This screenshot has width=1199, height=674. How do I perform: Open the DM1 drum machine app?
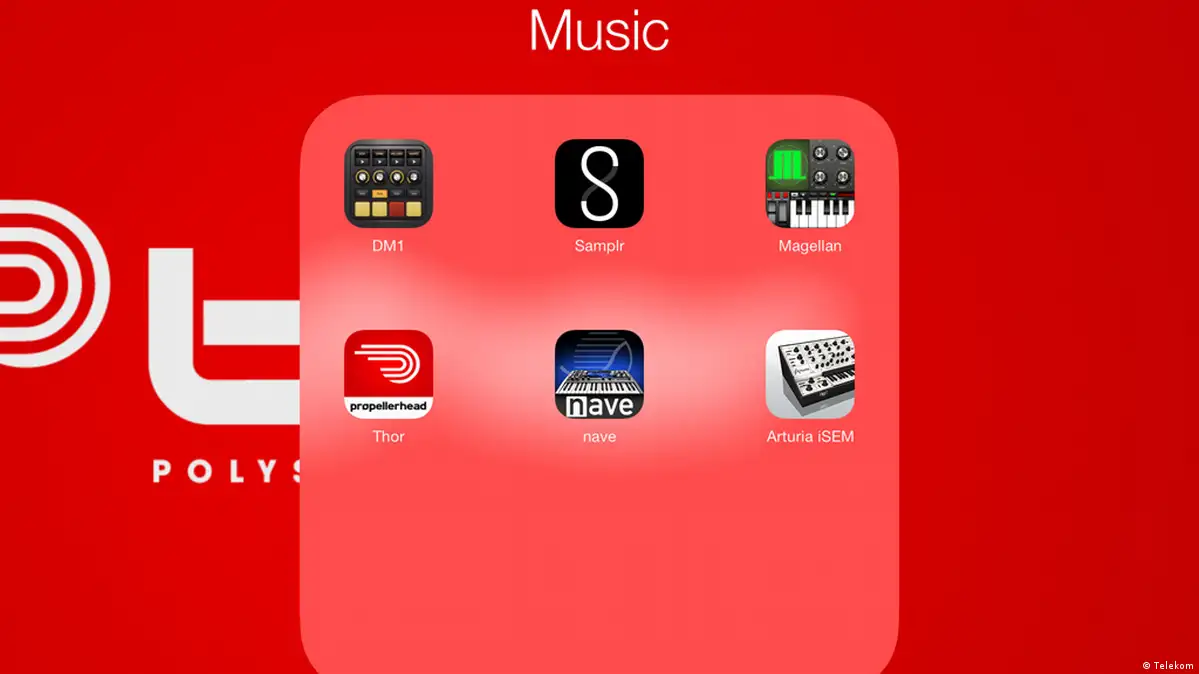click(x=388, y=184)
